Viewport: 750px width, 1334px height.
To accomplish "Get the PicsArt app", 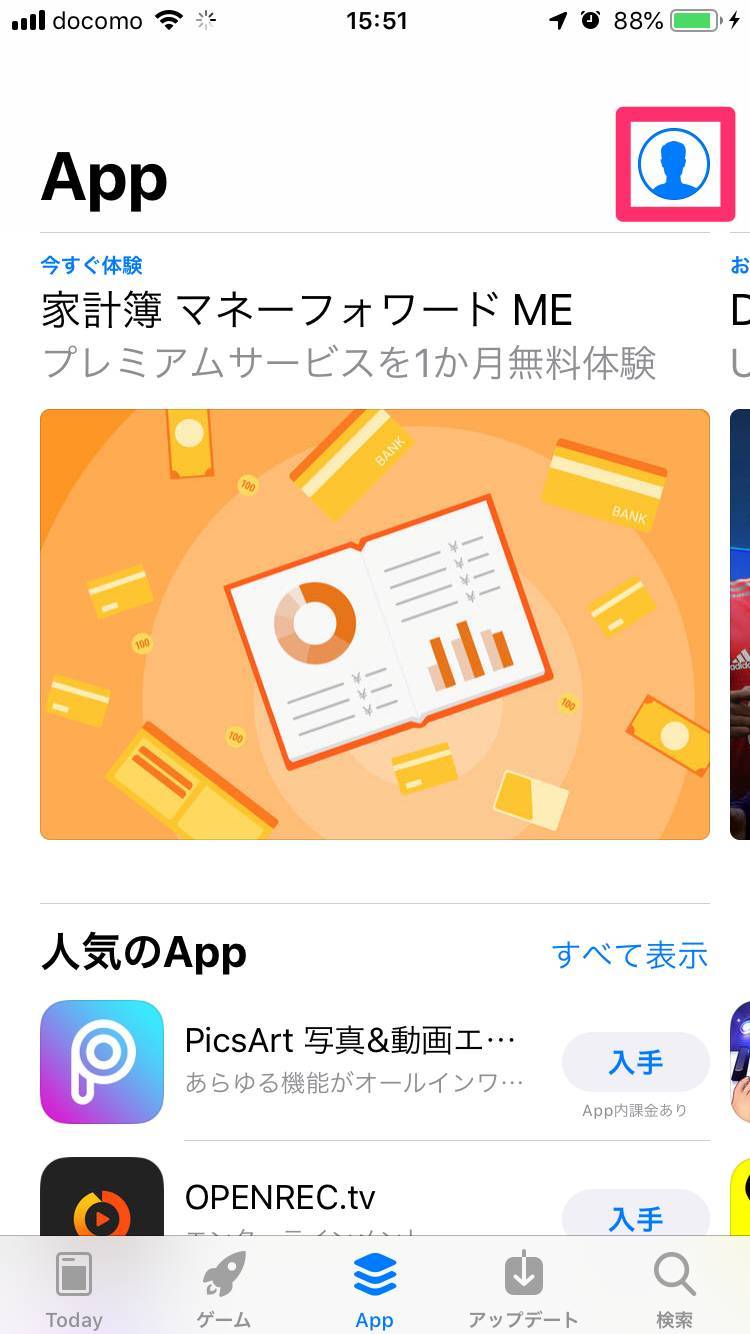I will click(636, 1062).
